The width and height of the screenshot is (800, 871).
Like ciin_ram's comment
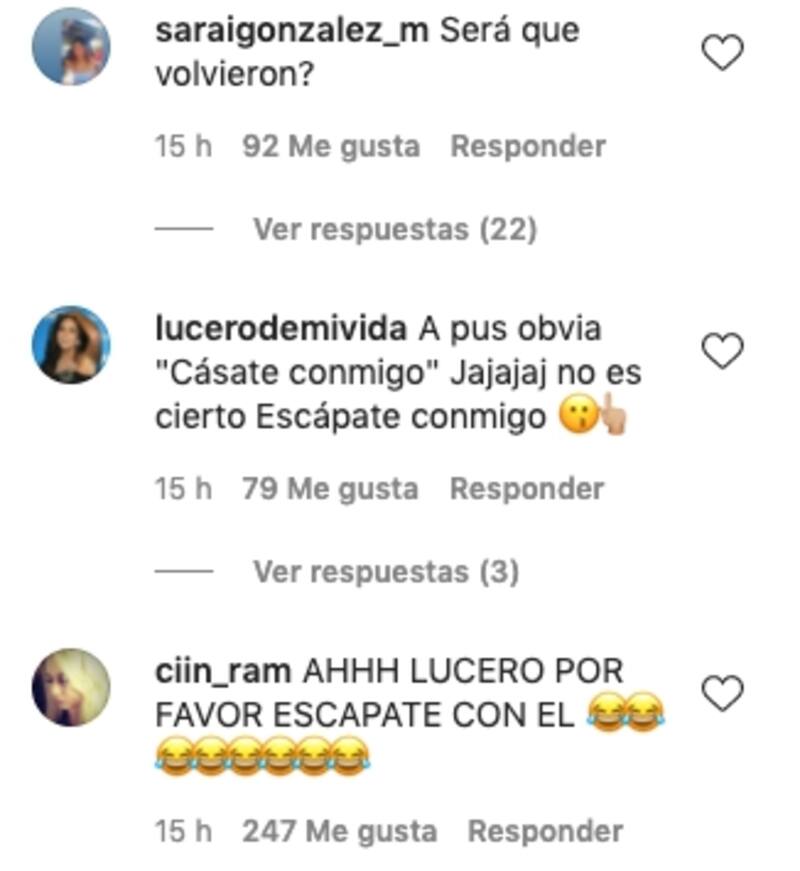[x=722, y=692]
